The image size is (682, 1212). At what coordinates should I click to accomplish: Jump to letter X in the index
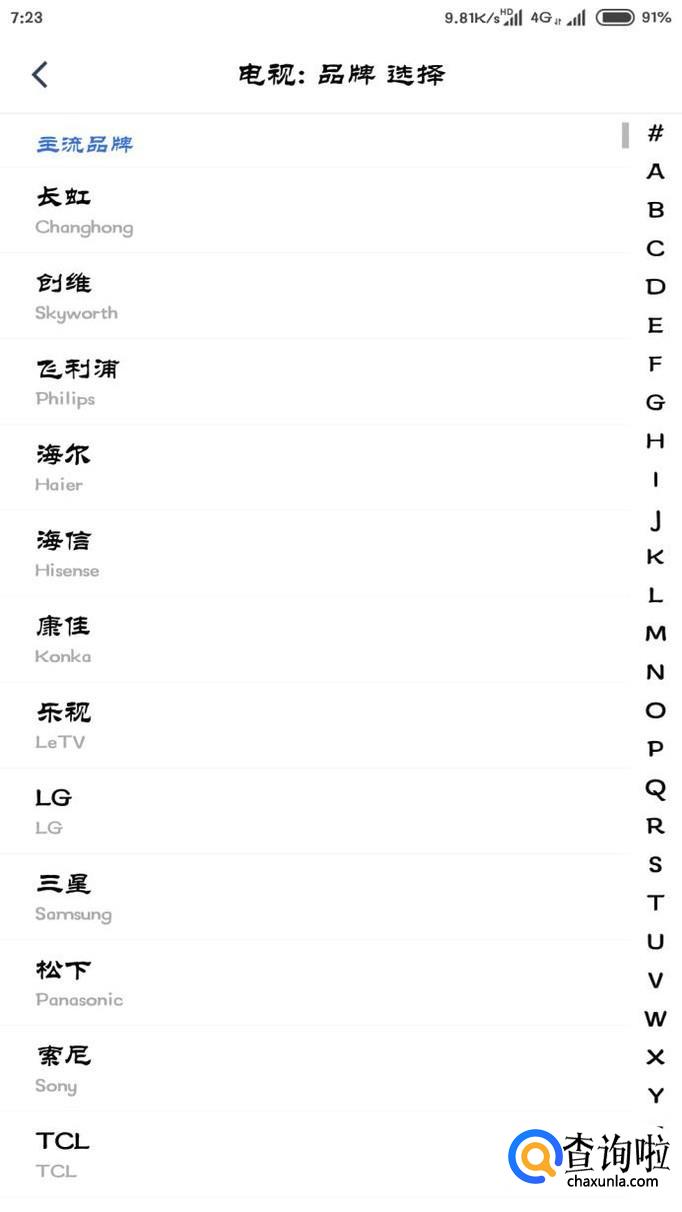(655, 1057)
